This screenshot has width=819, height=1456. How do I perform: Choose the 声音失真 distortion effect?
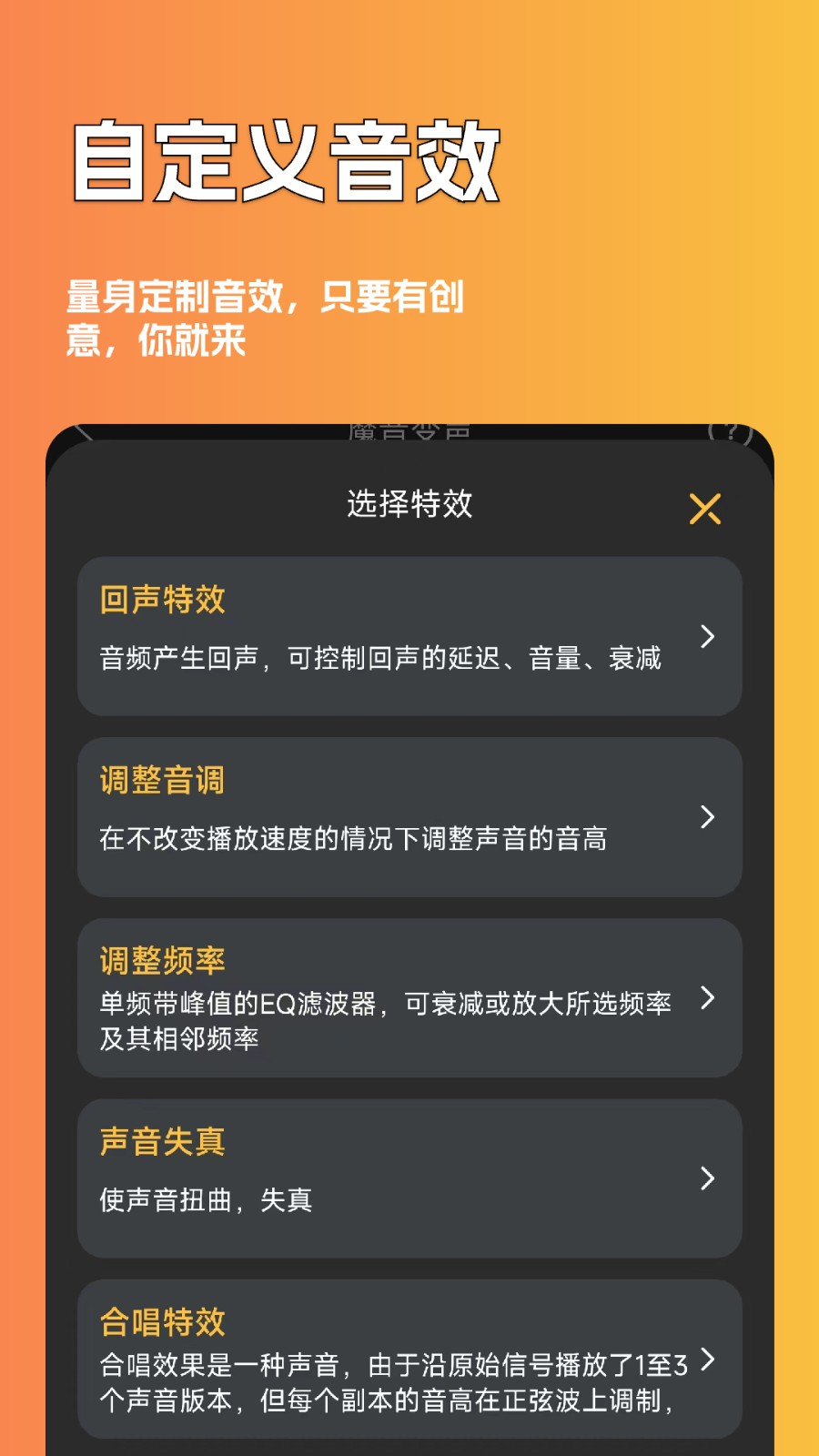(409, 1178)
